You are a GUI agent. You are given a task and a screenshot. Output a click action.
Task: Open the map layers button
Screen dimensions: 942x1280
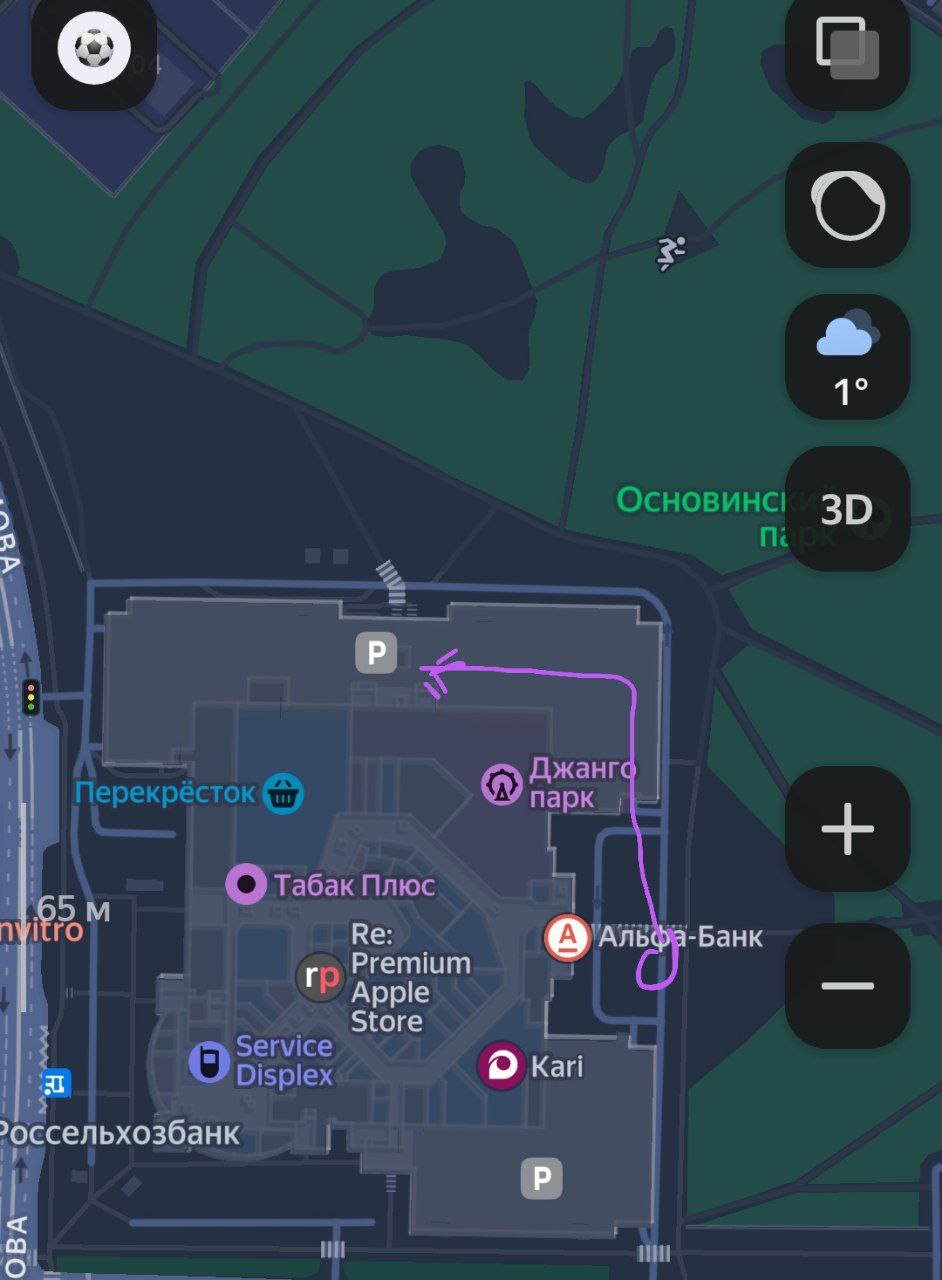(x=847, y=48)
